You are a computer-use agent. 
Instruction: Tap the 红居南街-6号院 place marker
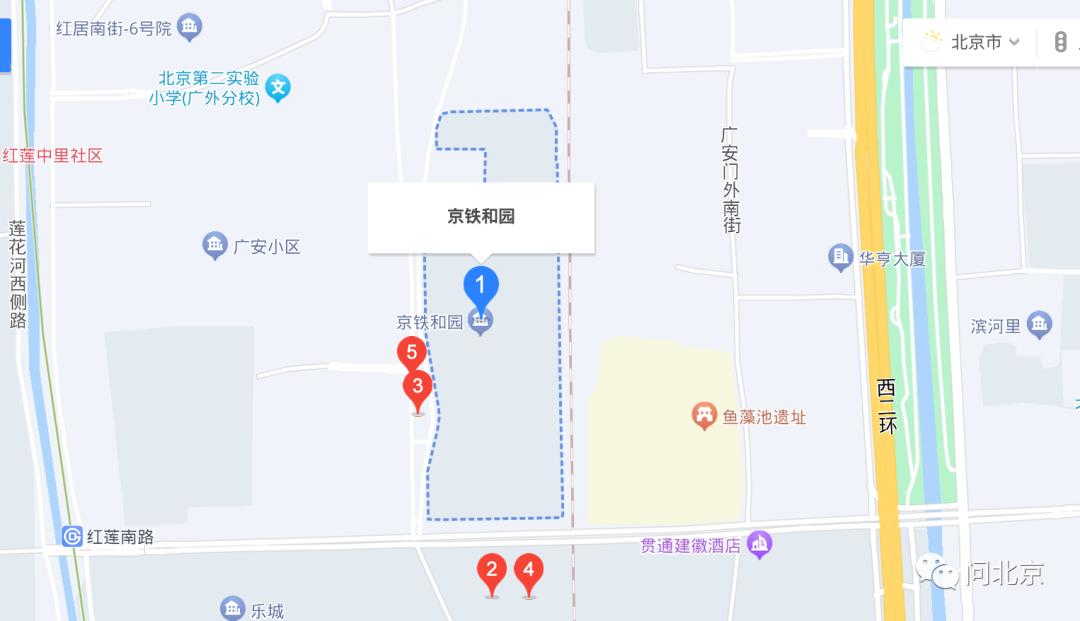[189, 27]
